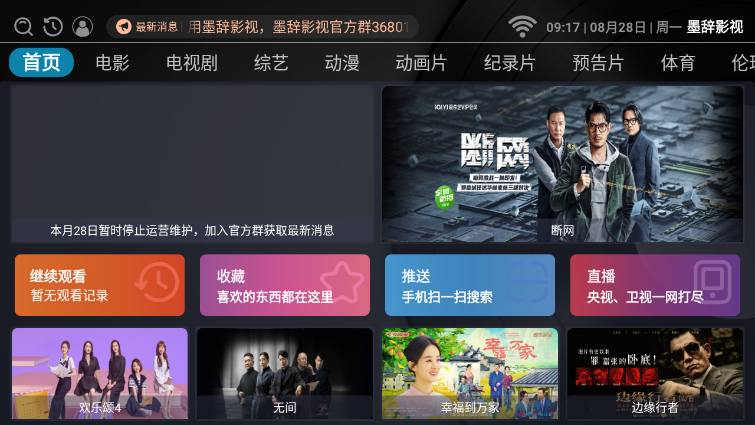Open the search icon
Screen dimensions: 755x425
[x=24, y=27]
